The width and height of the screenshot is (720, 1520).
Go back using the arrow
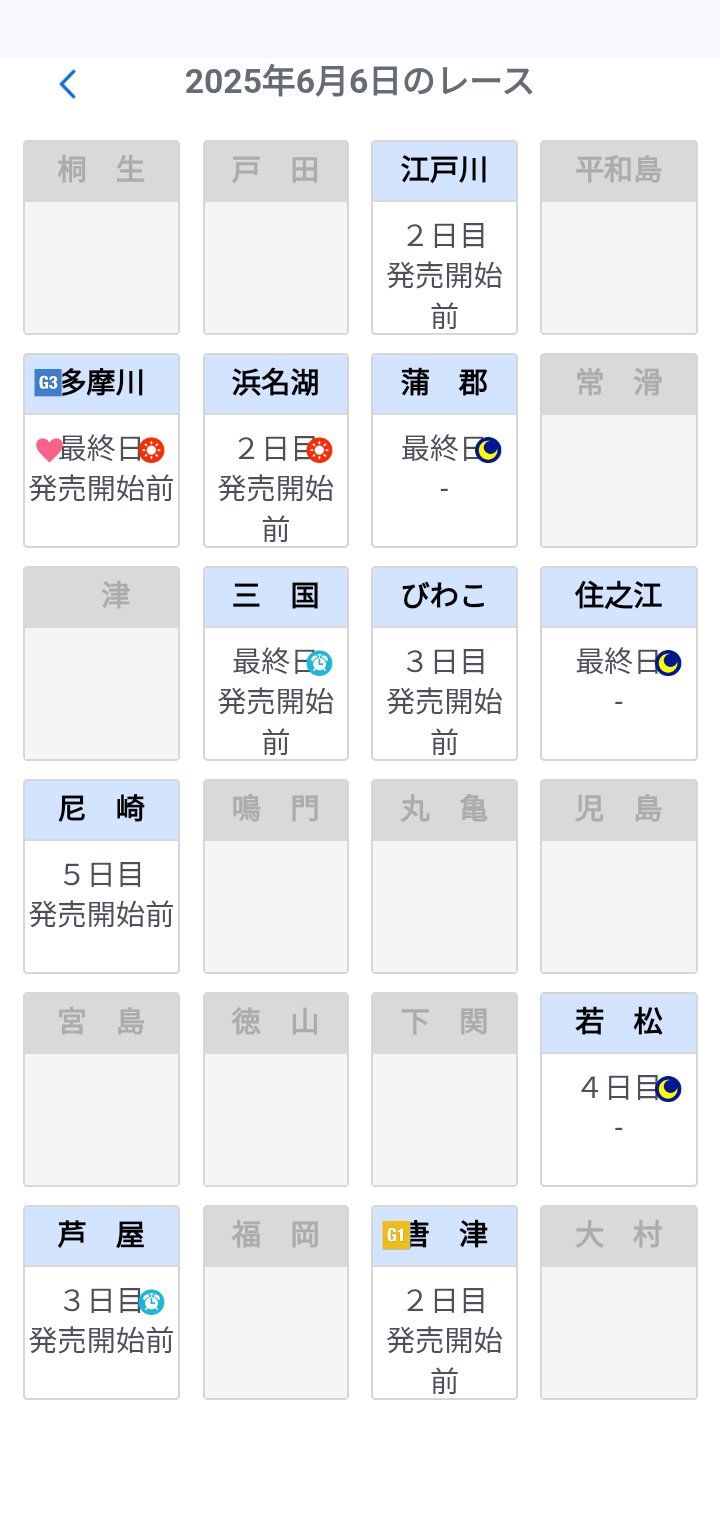pyautogui.click(x=68, y=84)
